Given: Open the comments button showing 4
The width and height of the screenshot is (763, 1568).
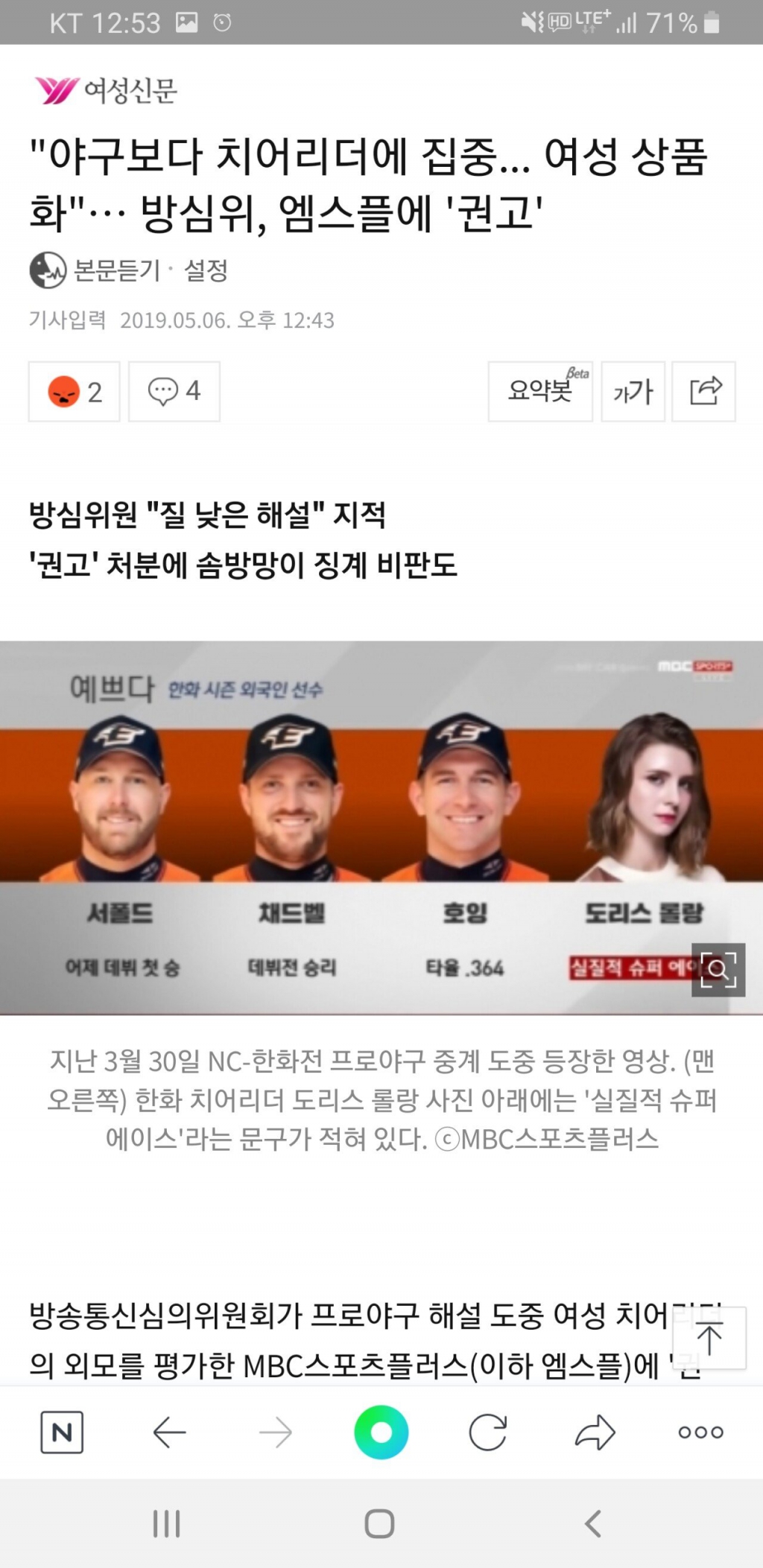Looking at the screenshot, I should coord(174,391).
